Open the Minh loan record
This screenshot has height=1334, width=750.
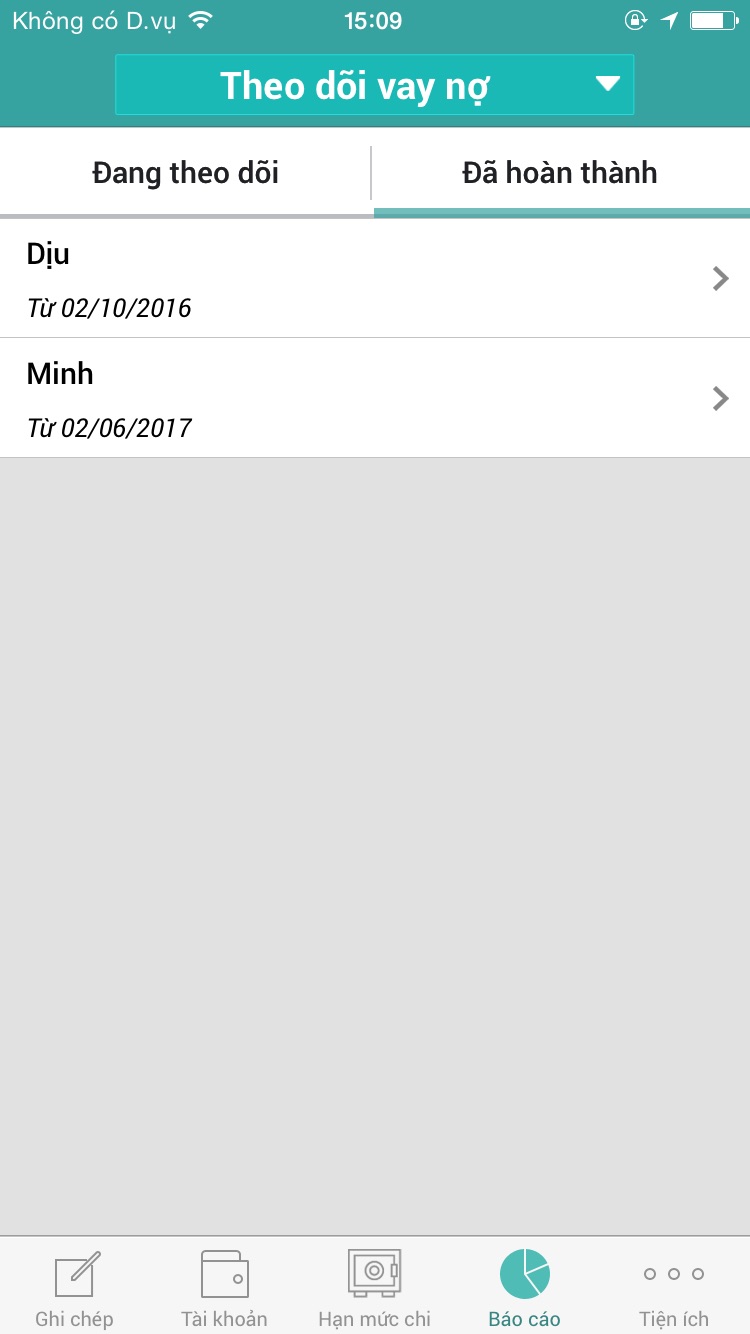point(375,398)
